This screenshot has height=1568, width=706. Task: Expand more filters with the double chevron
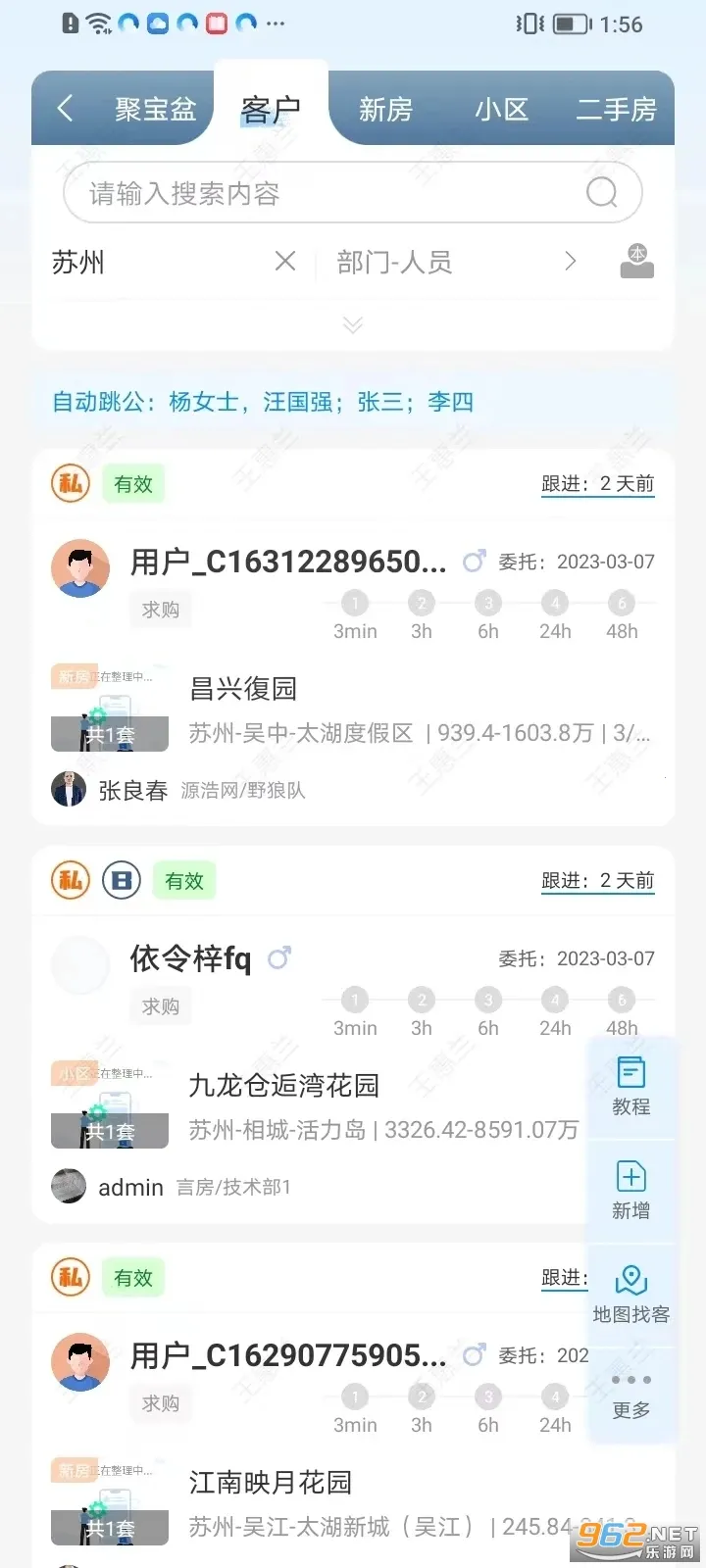click(x=353, y=324)
